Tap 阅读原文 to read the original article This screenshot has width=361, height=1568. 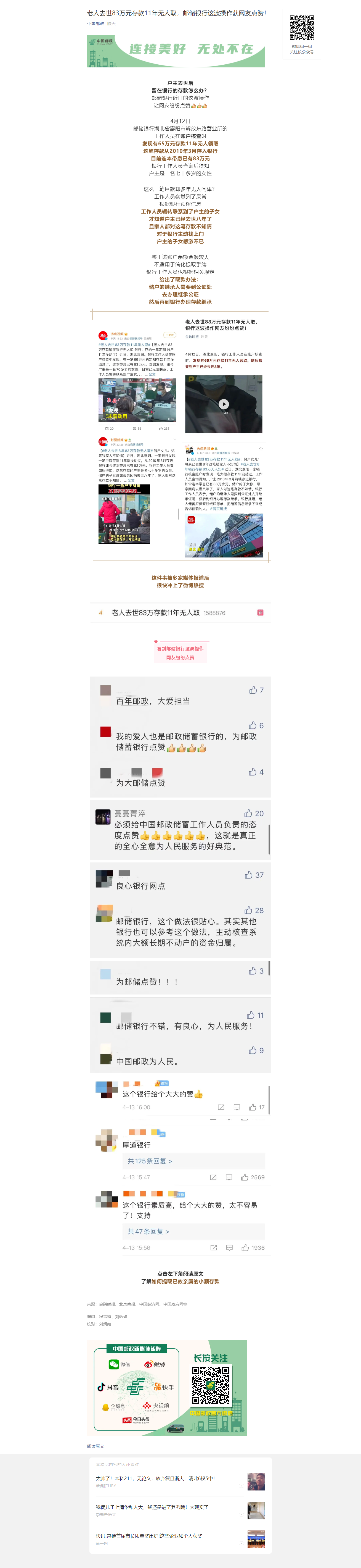(x=95, y=1446)
